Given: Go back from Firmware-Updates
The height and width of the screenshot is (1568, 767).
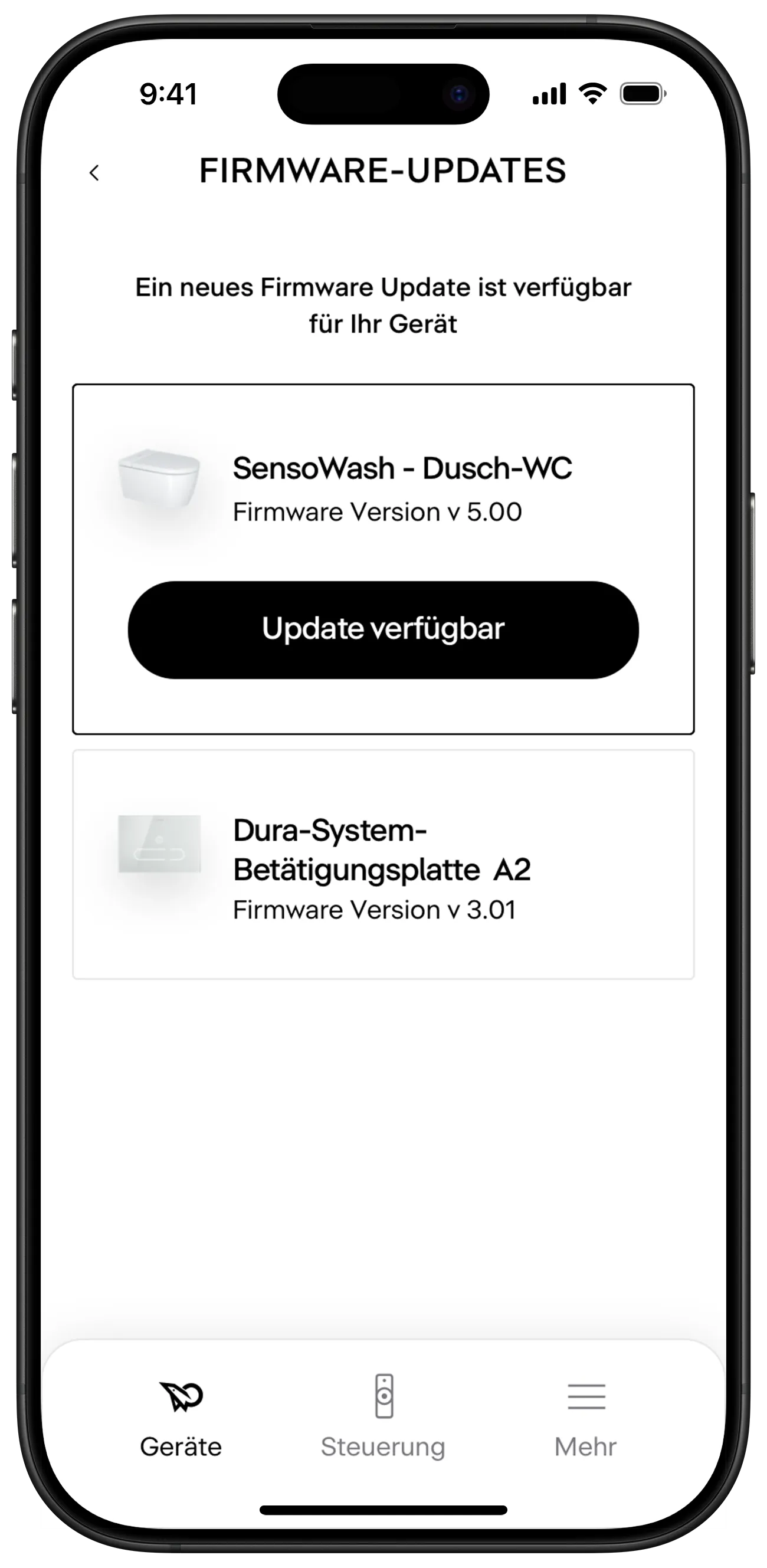Looking at the screenshot, I should (x=94, y=173).
